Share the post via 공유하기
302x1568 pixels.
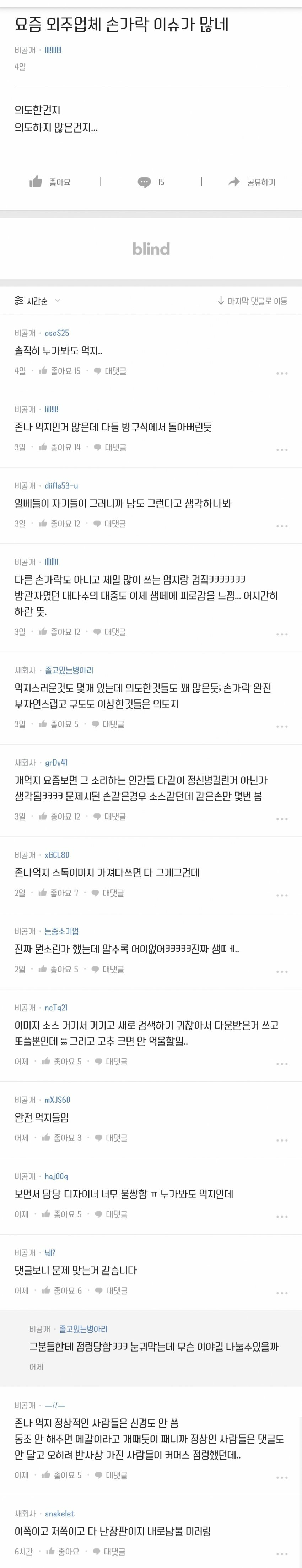252,181
